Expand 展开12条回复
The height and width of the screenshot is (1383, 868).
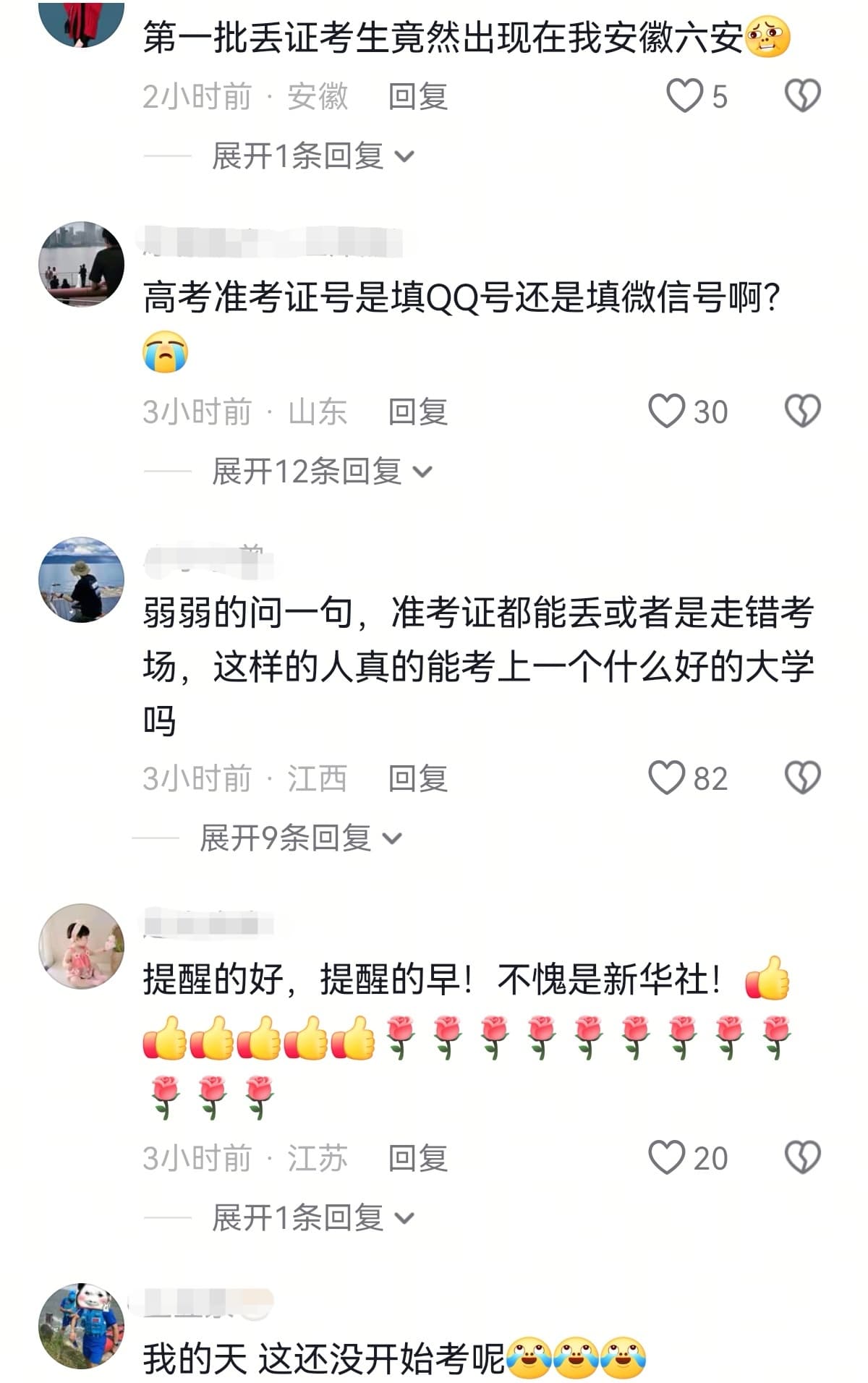(x=321, y=472)
